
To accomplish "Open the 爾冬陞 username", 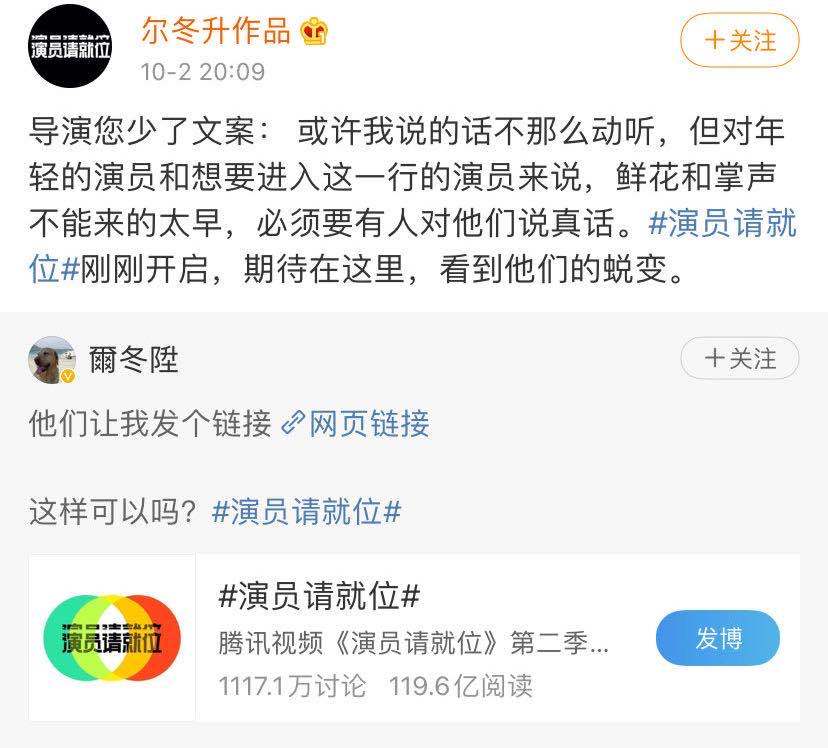I will (134, 359).
